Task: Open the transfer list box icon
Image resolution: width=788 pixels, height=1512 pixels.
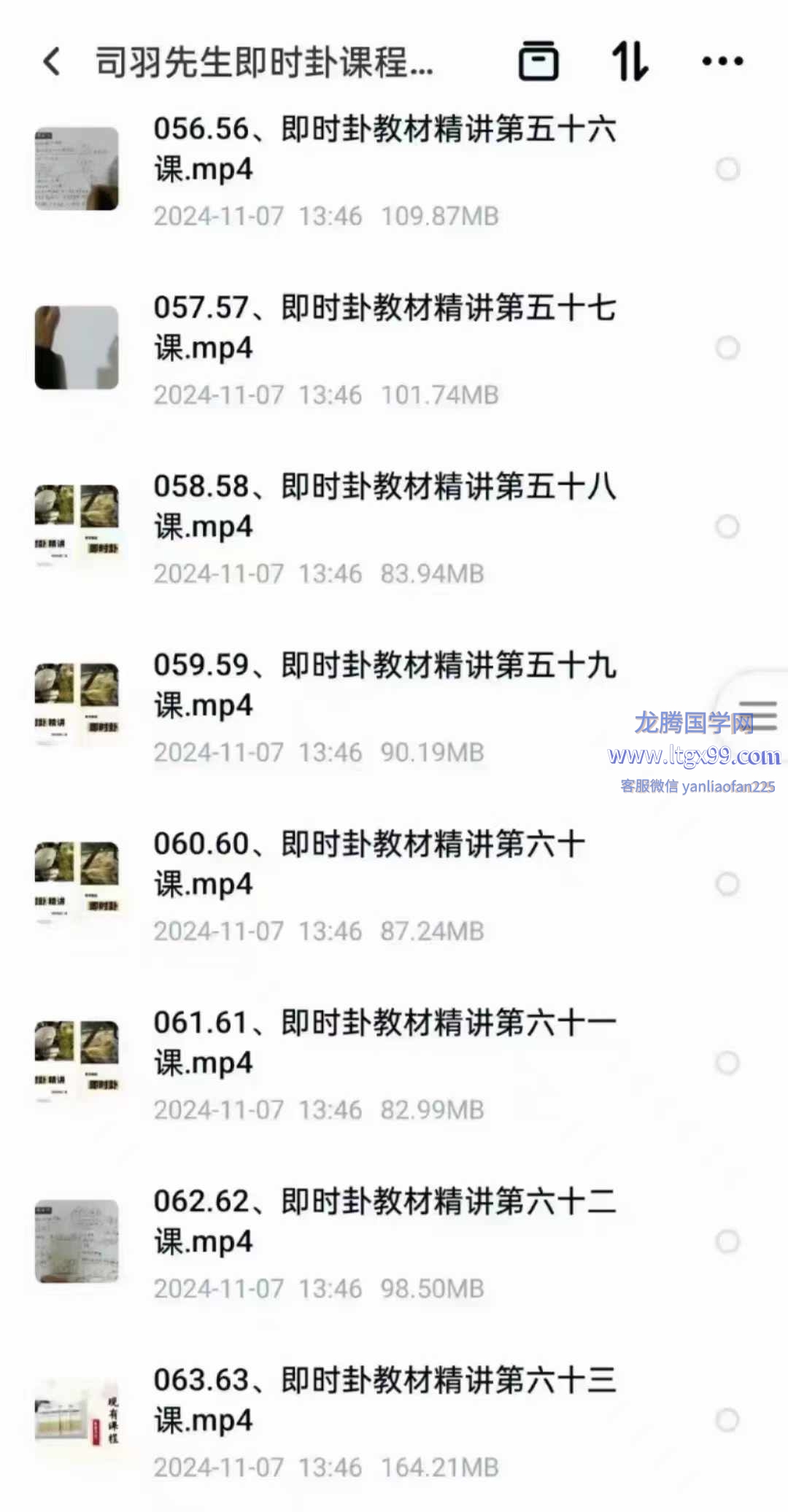Action: point(538,62)
